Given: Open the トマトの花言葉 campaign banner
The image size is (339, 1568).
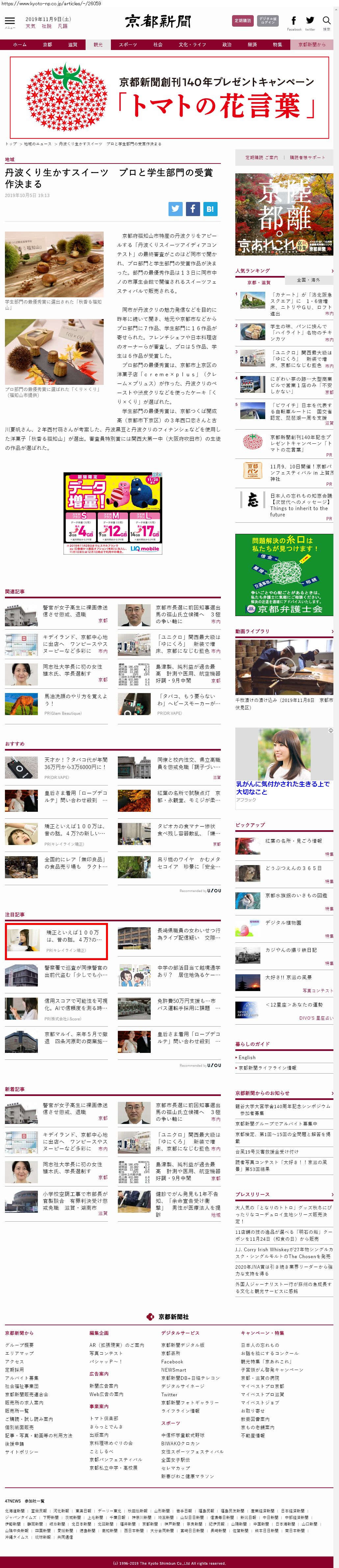Looking at the screenshot, I should click(x=169, y=97).
